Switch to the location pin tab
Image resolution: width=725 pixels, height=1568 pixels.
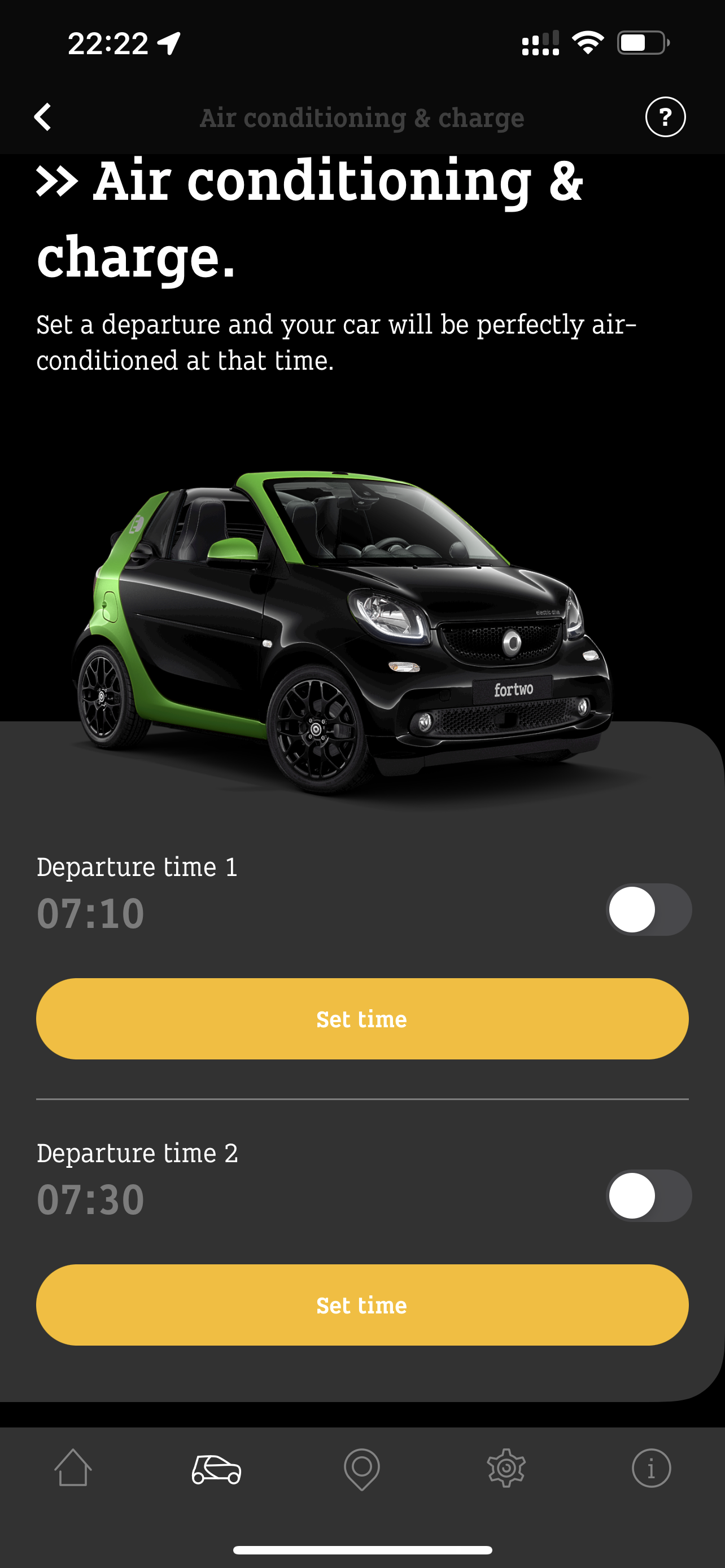(362, 1469)
